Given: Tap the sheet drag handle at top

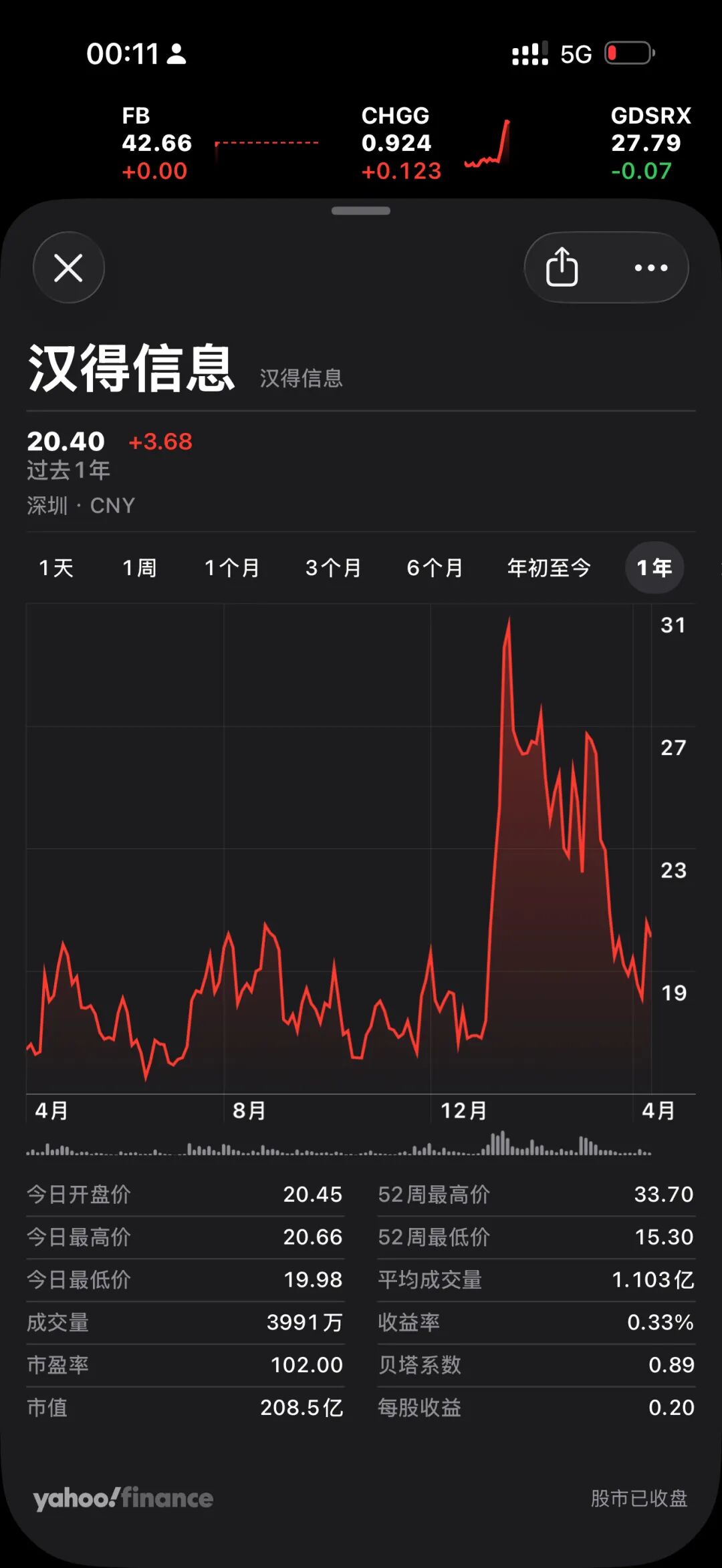Looking at the screenshot, I should pos(360,210).
